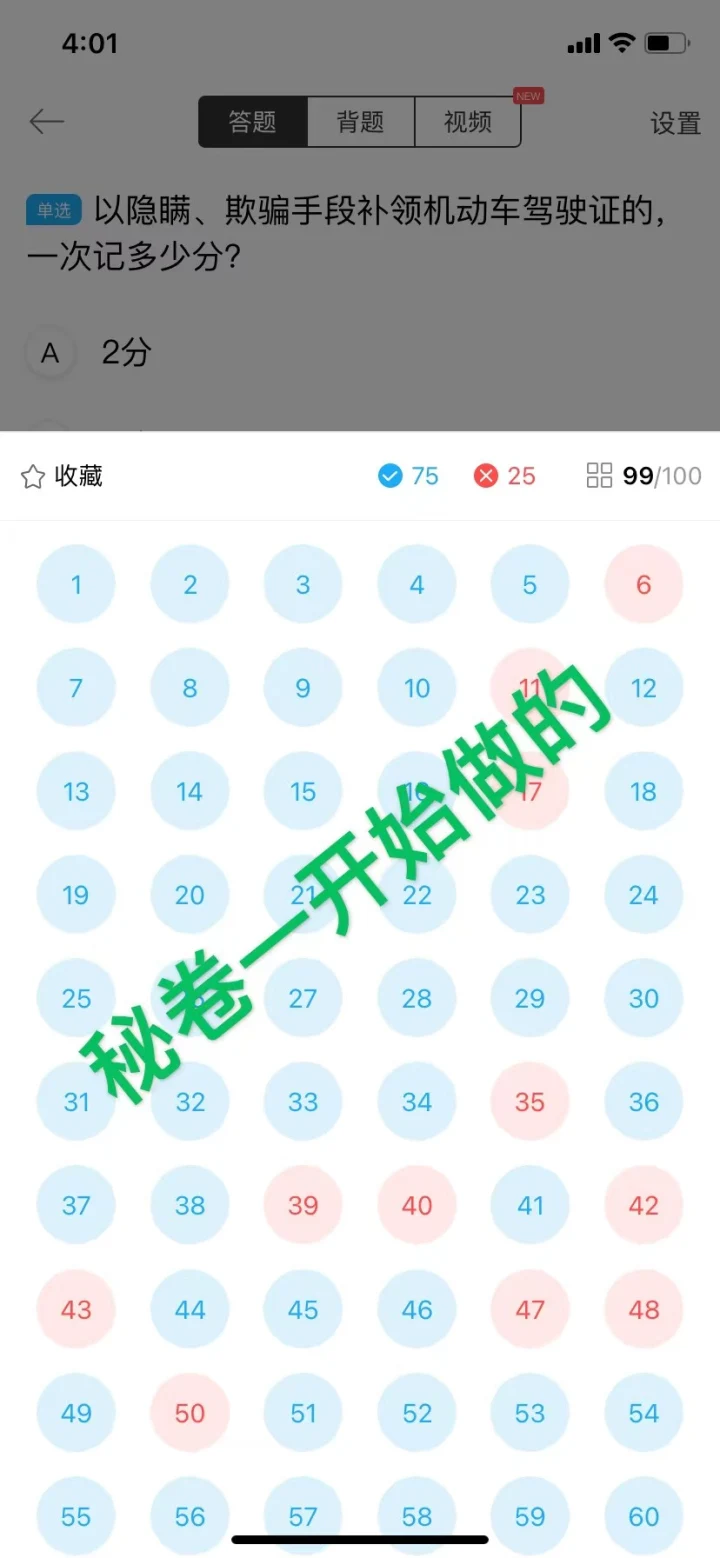Open question 28
Viewport: 720px width, 1558px height.
(417, 998)
